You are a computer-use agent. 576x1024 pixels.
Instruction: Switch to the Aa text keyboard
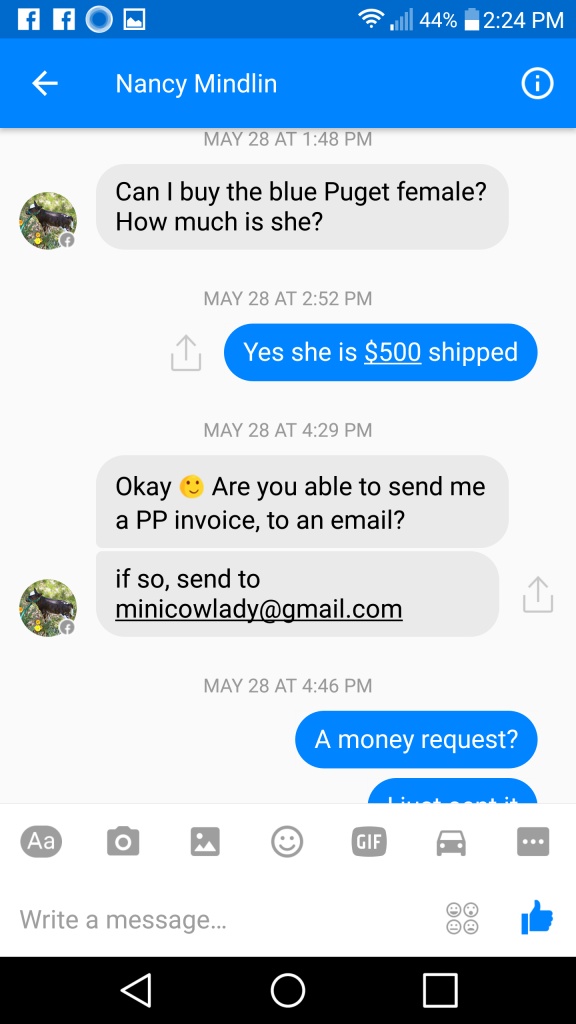(41, 841)
